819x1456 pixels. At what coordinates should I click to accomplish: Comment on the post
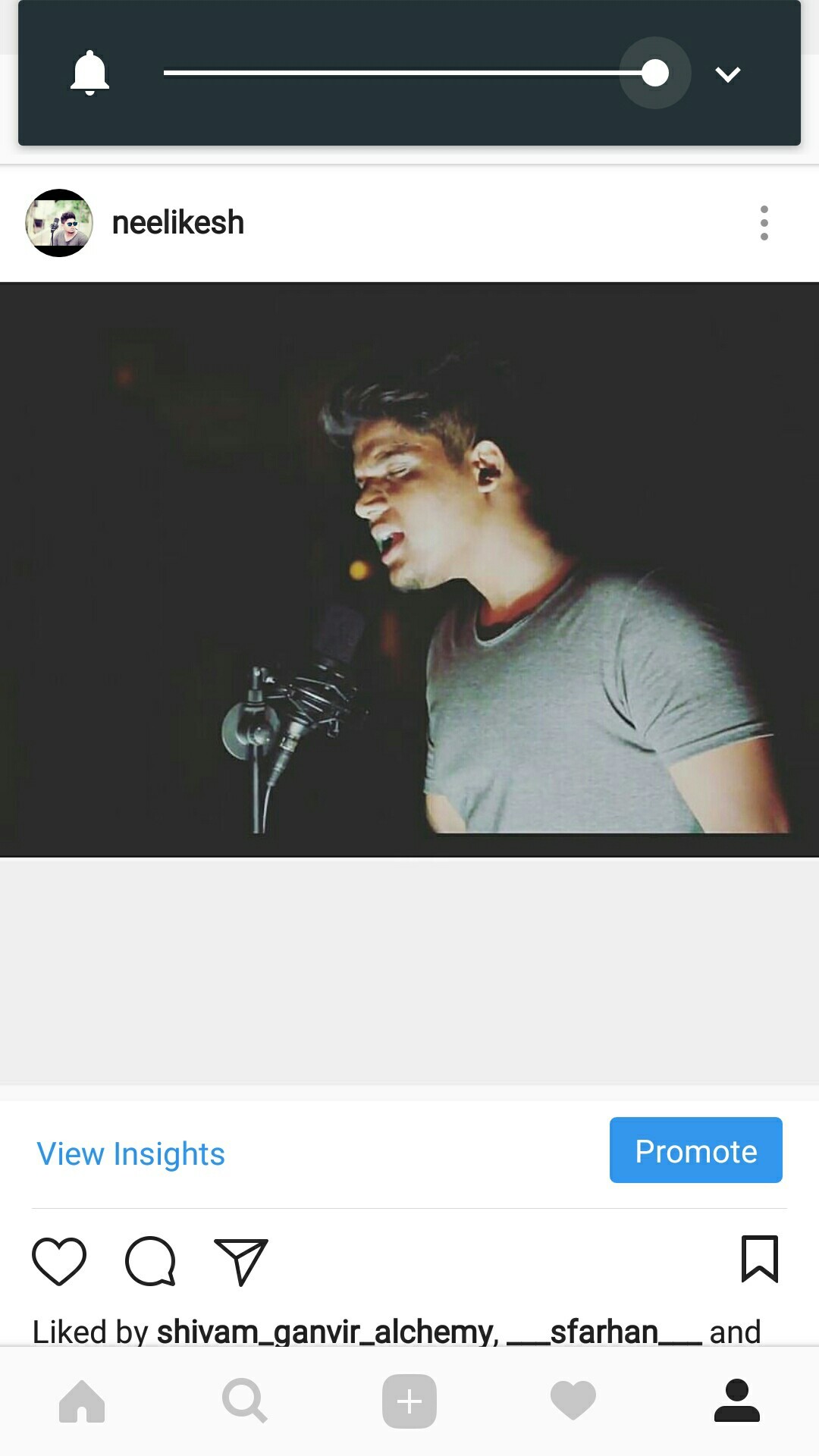point(150,1260)
